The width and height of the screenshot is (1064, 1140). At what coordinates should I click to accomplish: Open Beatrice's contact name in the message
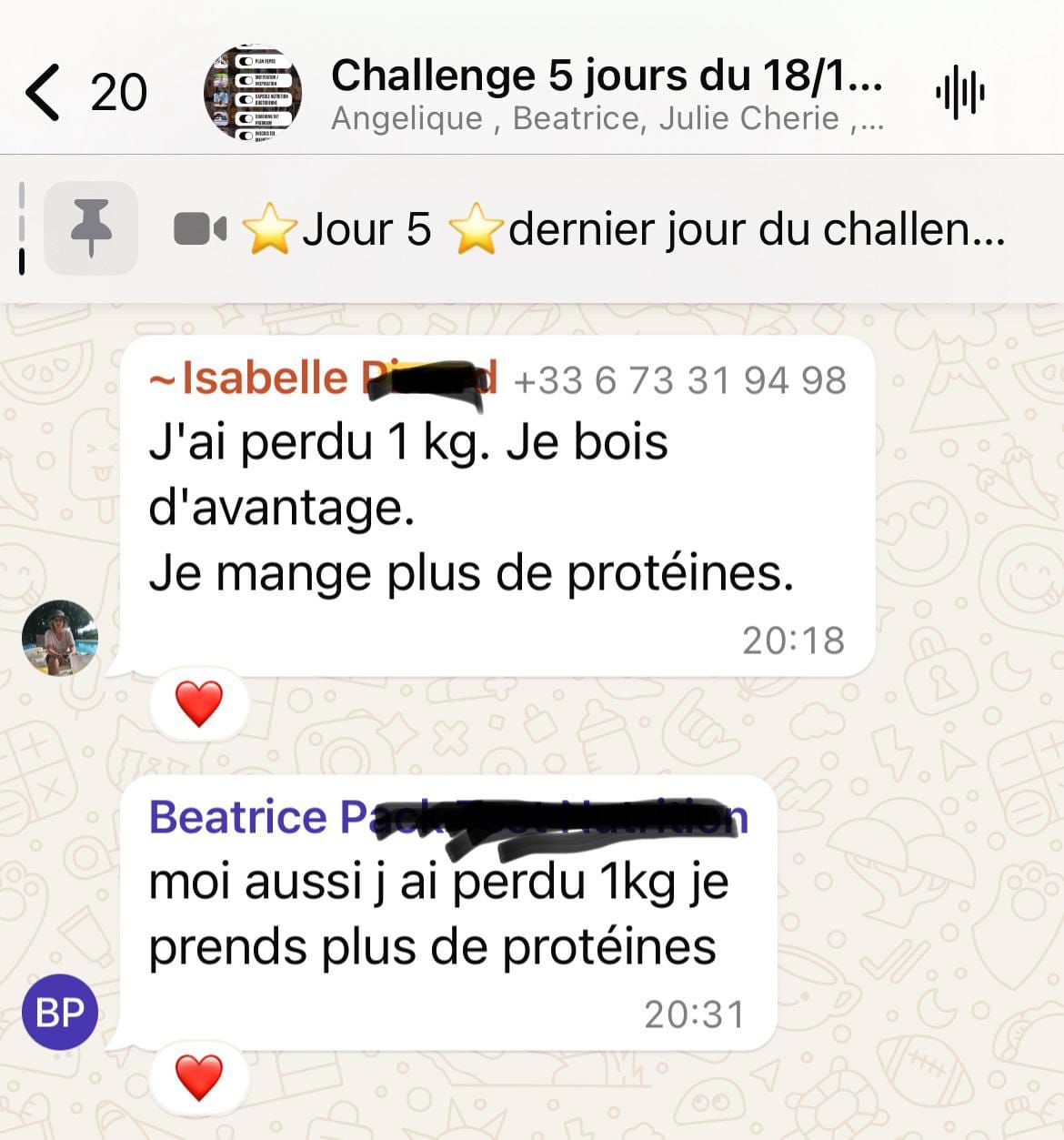(x=447, y=817)
